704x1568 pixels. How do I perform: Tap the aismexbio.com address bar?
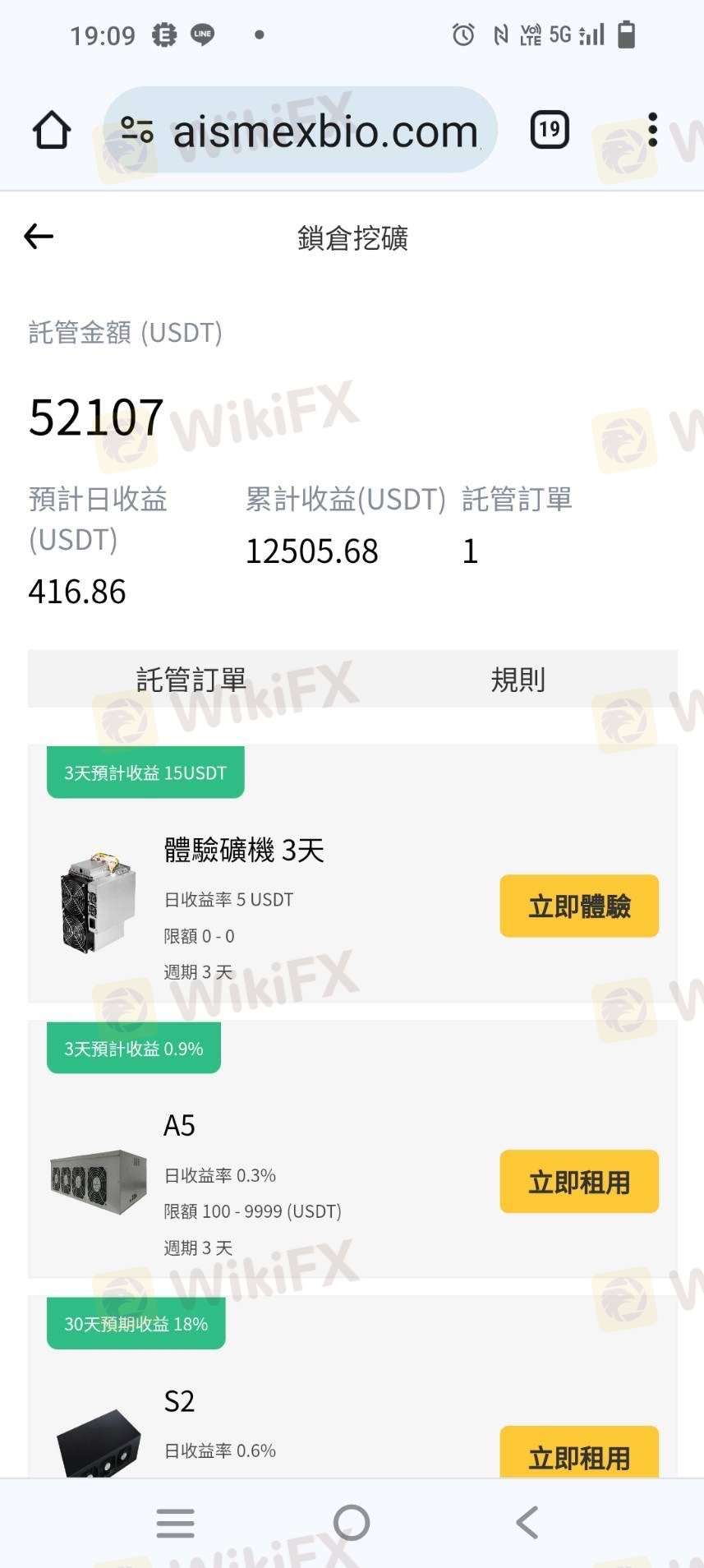point(300,130)
